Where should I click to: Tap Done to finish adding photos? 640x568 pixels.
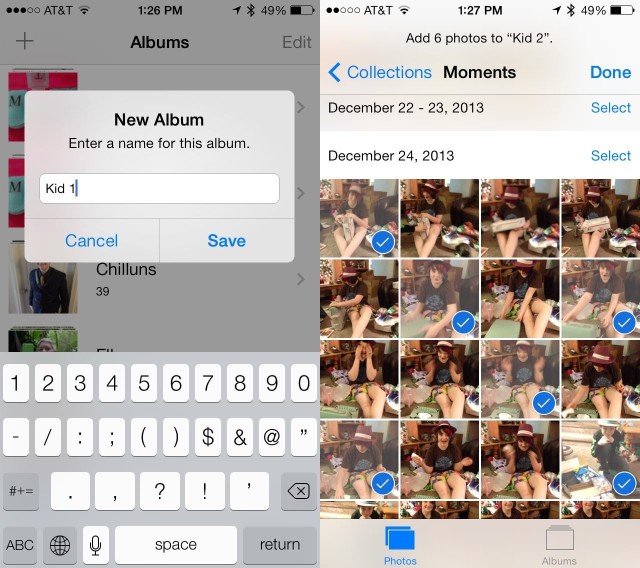tap(610, 72)
